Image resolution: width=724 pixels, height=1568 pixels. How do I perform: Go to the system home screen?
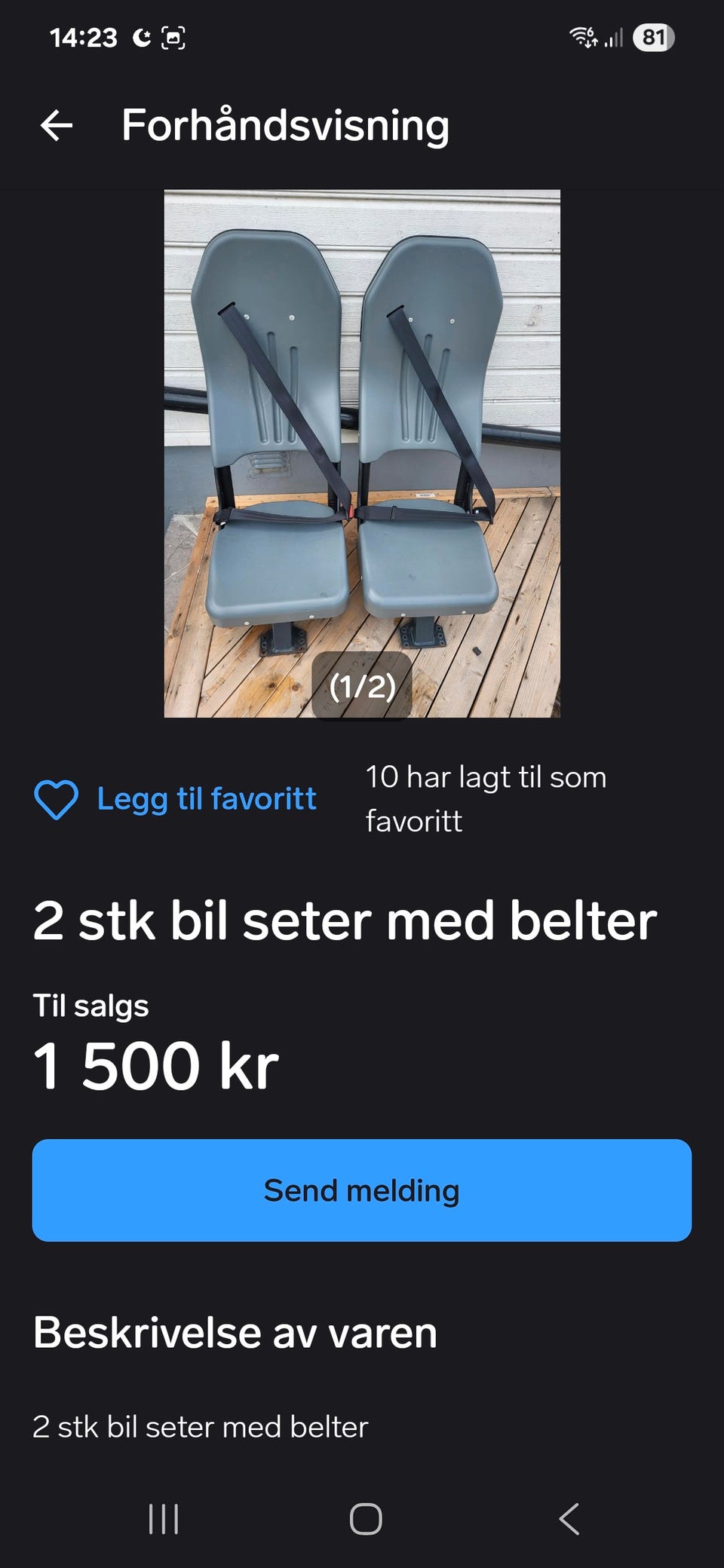tap(366, 1519)
